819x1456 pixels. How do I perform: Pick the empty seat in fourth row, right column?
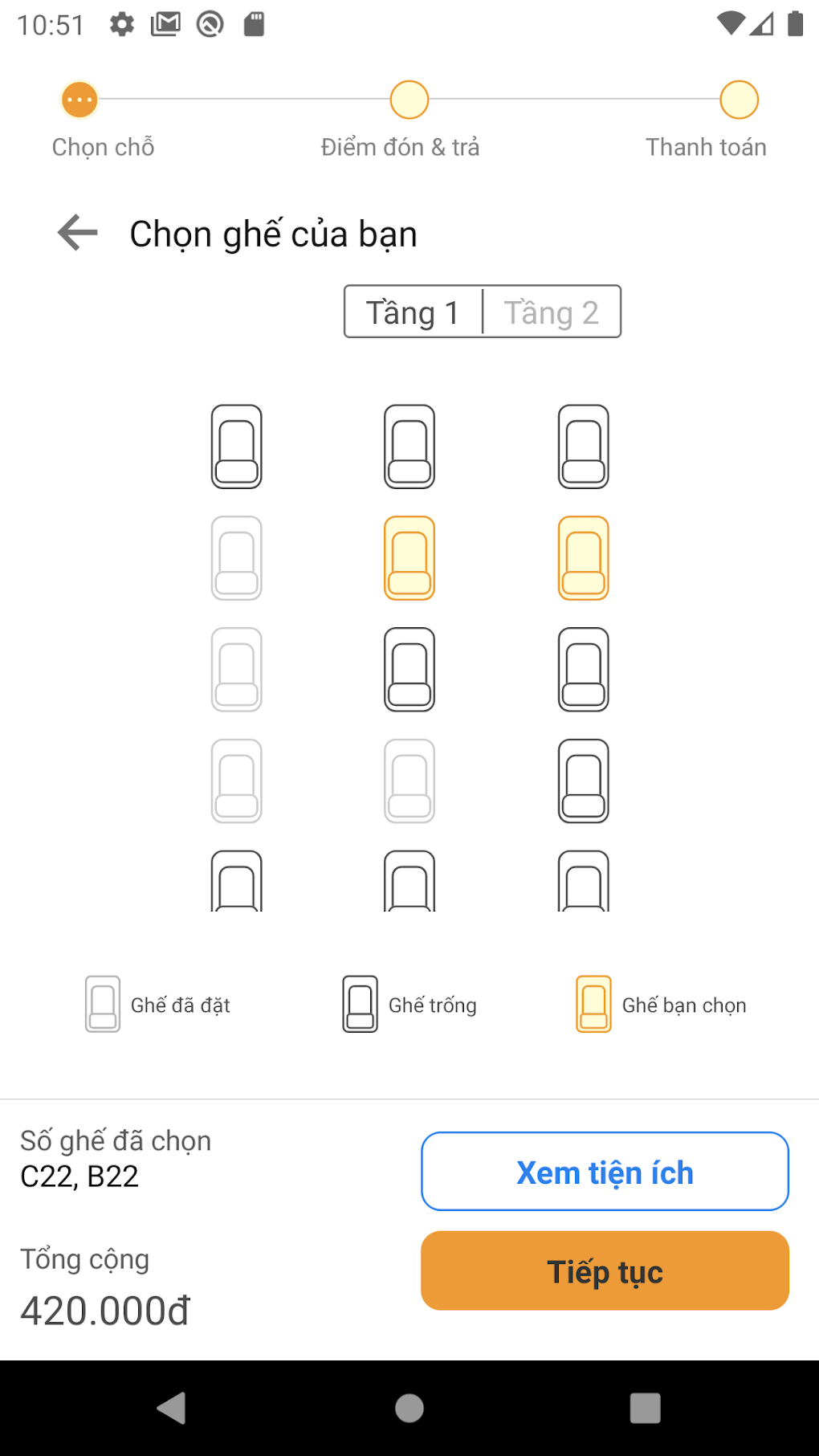pos(584,781)
